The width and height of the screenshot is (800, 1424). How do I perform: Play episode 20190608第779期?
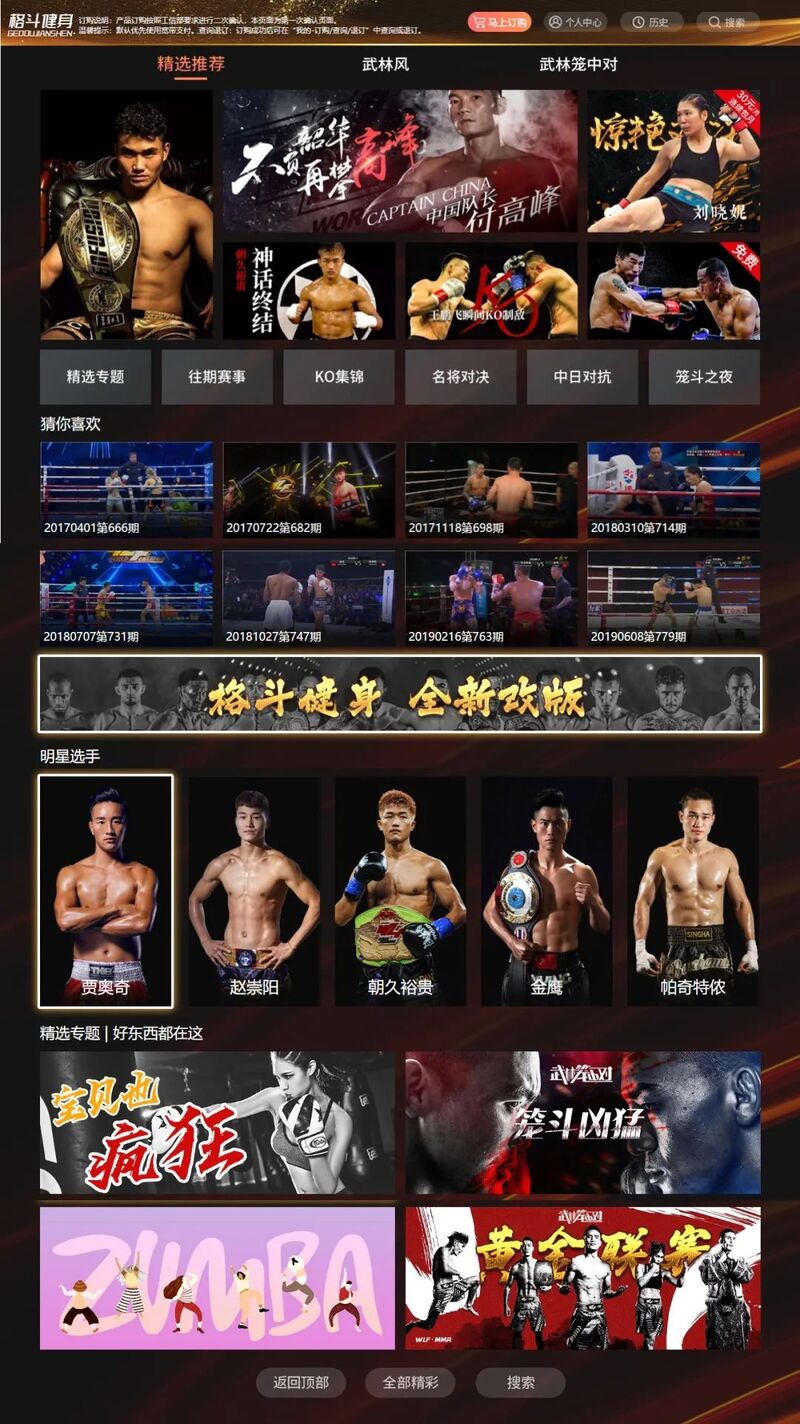point(673,598)
